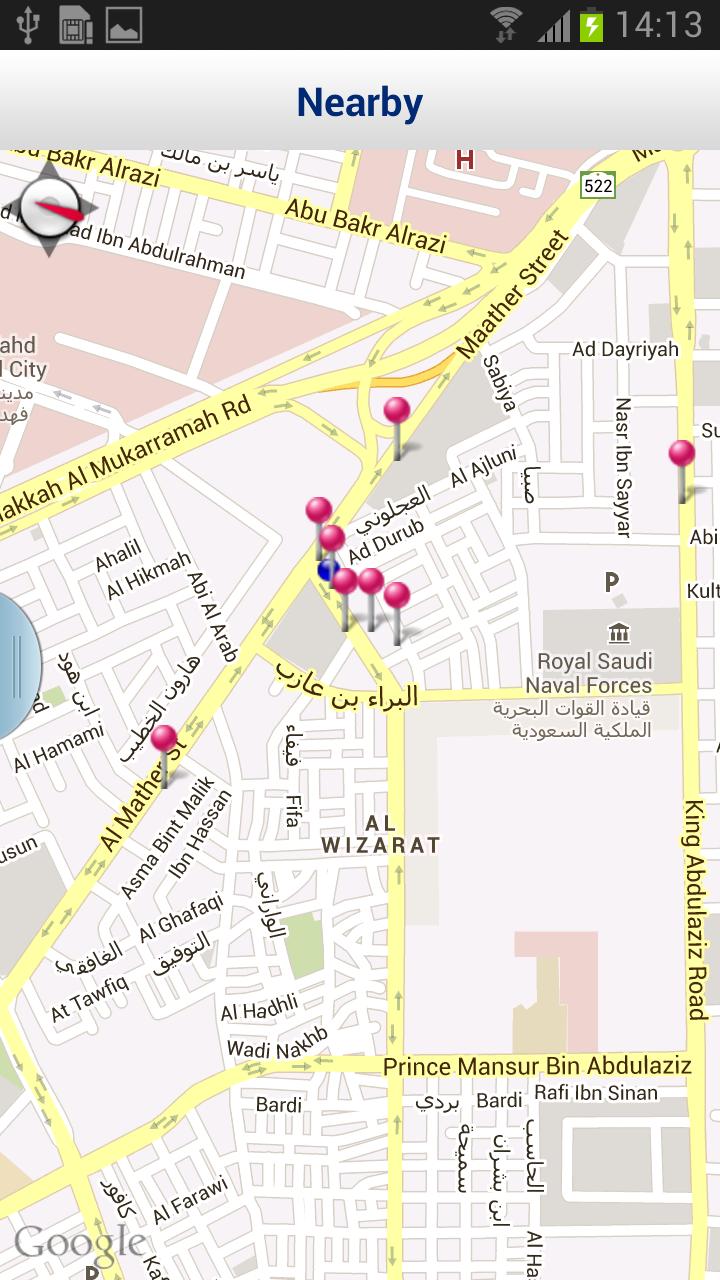Tap the compass to reset map orientation
The height and width of the screenshot is (1280, 720).
(x=50, y=208)
